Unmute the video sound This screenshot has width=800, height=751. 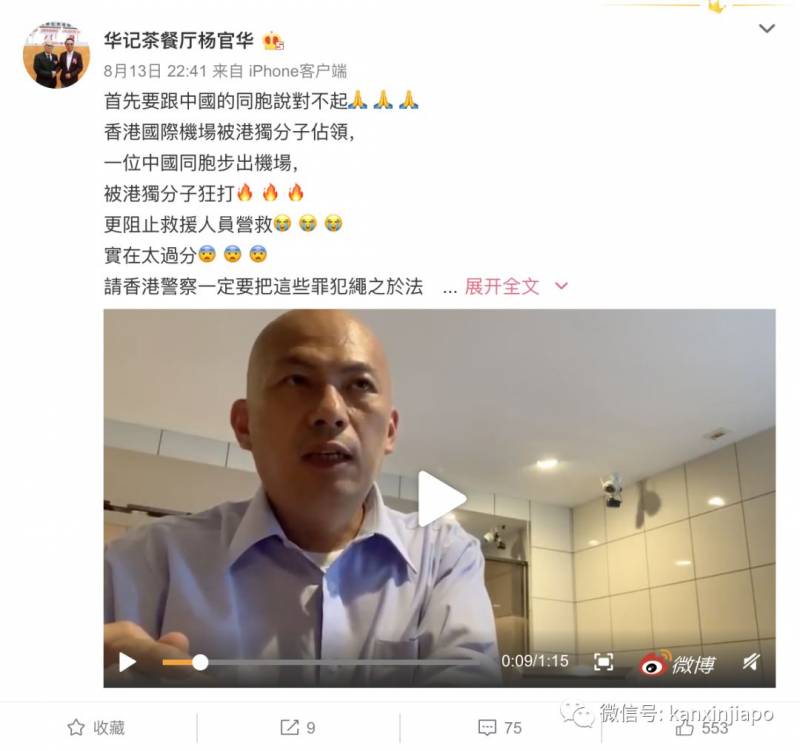coord(750,662)
